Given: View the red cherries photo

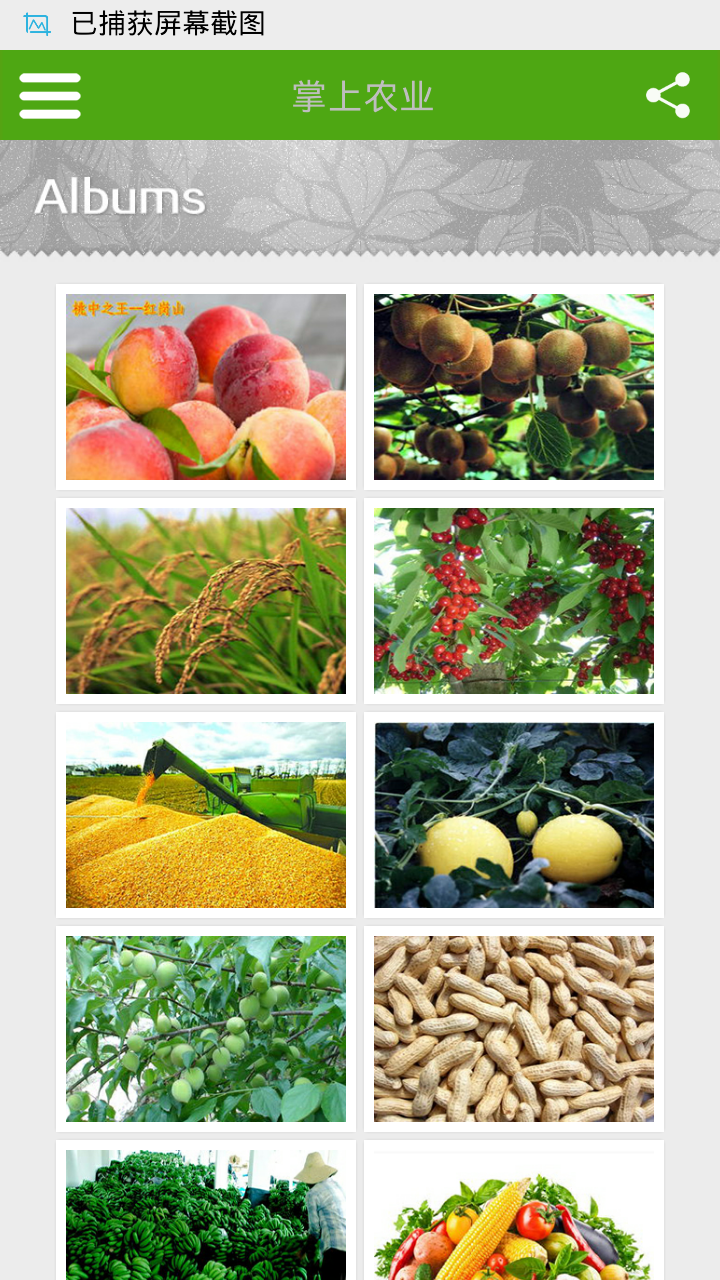Looking at the screenshot, I should click(514, 601).
